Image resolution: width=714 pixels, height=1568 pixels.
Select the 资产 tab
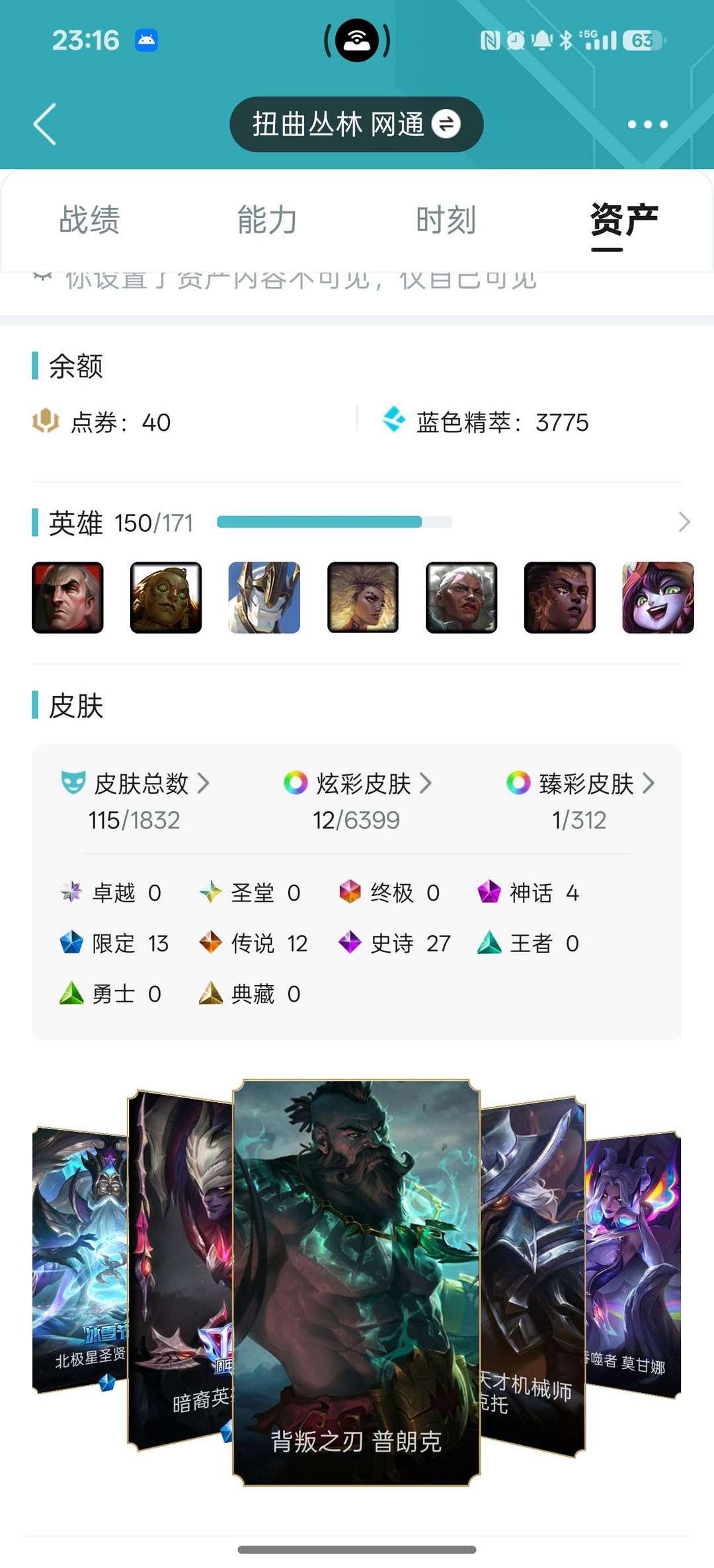[x=624, y=220]
